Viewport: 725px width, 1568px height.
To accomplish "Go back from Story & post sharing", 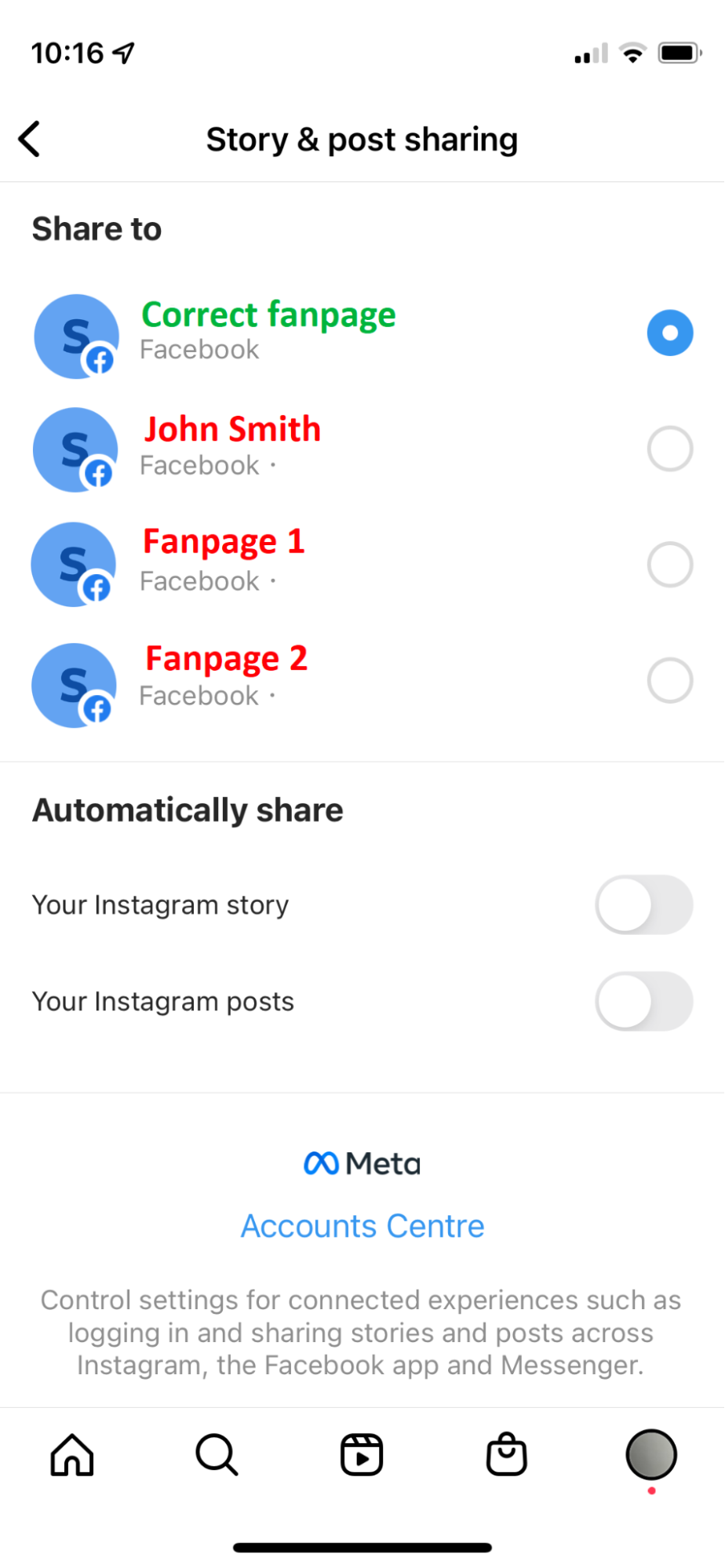I will click(30, 140).
